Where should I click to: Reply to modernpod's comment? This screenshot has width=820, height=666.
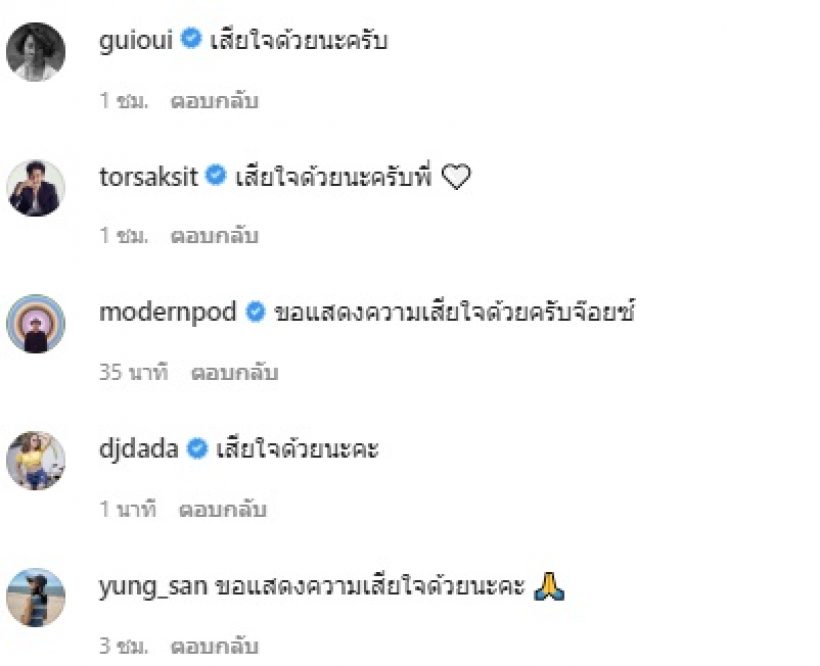(235, 373)
